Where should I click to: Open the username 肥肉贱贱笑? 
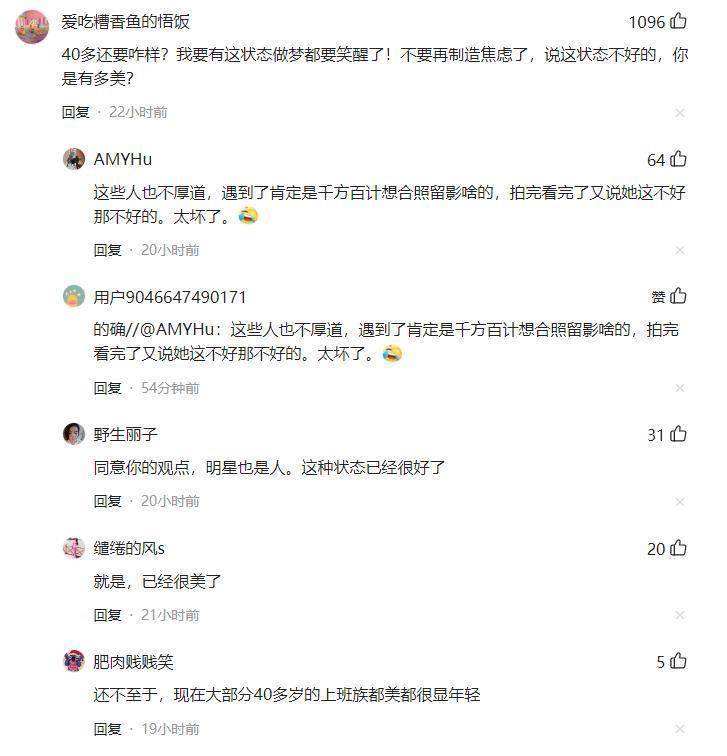134,662
